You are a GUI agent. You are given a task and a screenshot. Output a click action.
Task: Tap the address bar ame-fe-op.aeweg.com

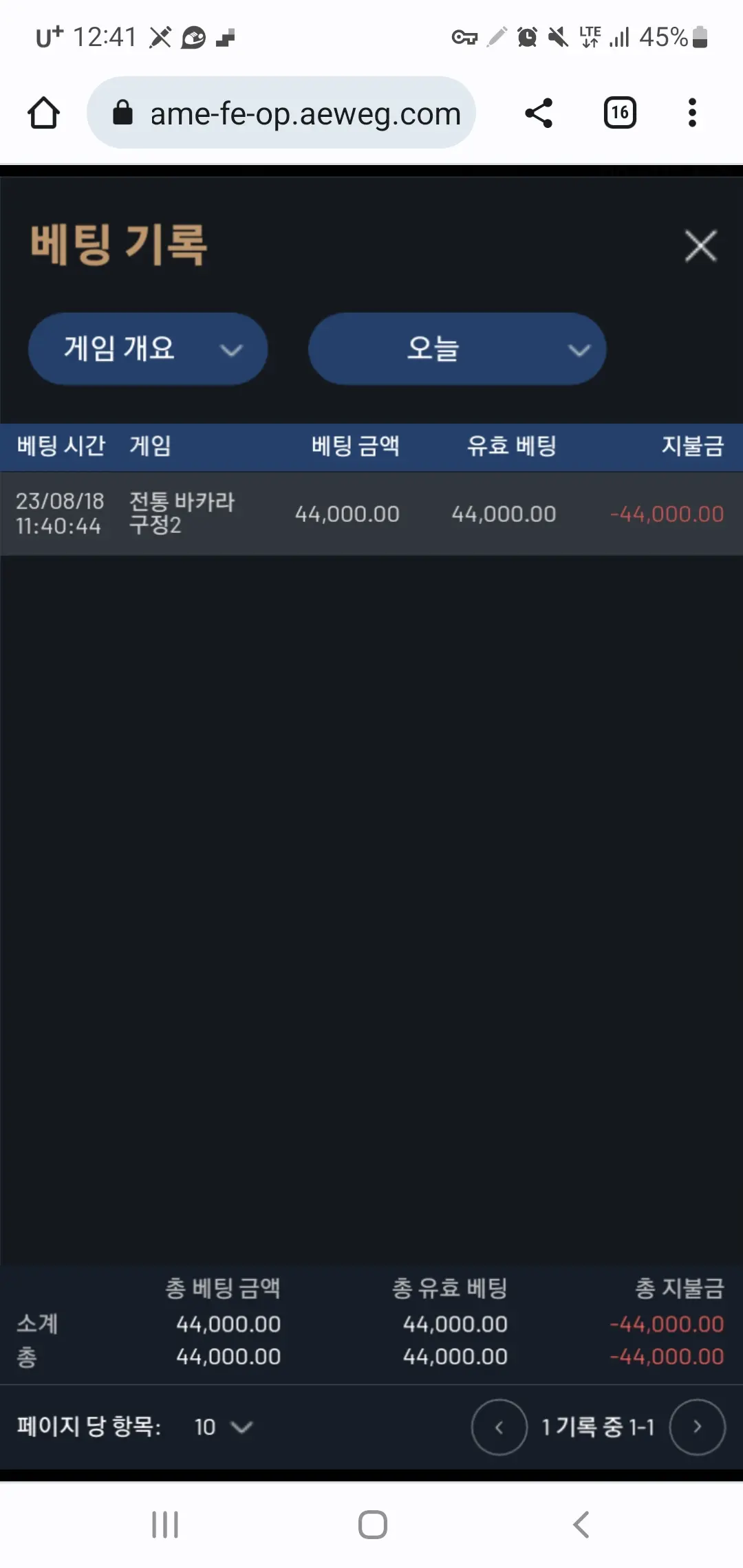[x=281, y=113]
